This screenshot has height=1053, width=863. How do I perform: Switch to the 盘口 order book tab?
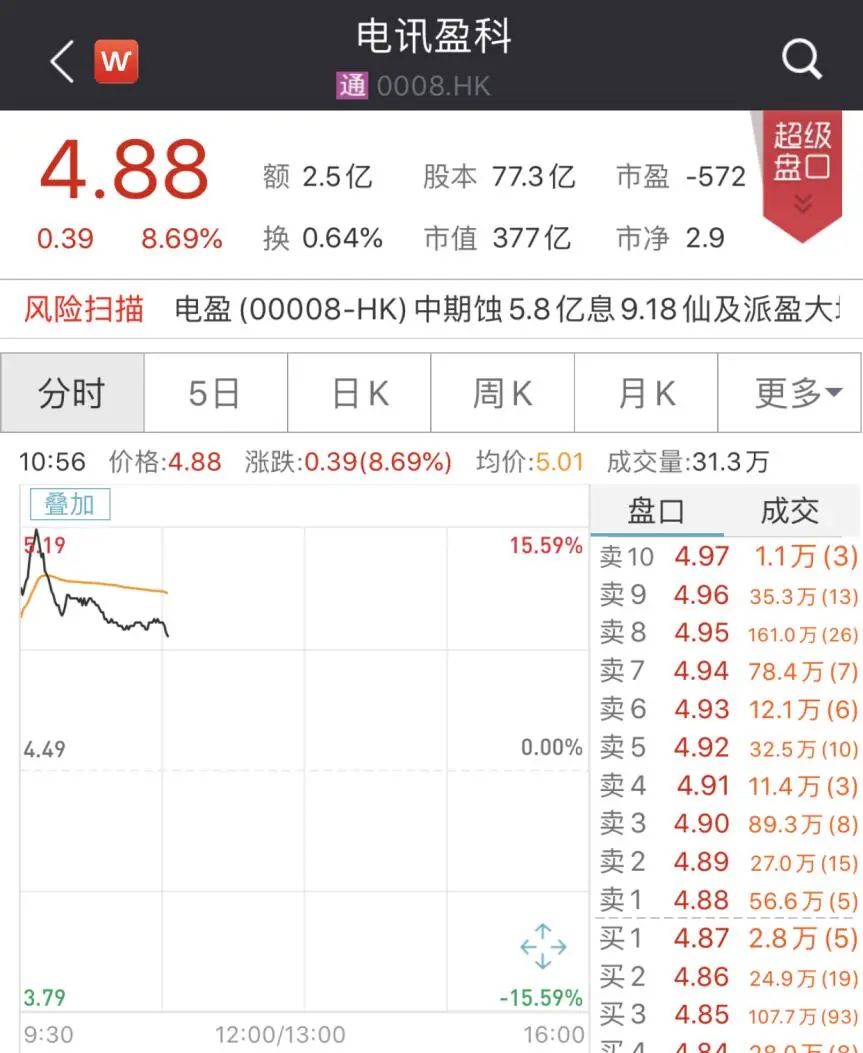point(656,512)
